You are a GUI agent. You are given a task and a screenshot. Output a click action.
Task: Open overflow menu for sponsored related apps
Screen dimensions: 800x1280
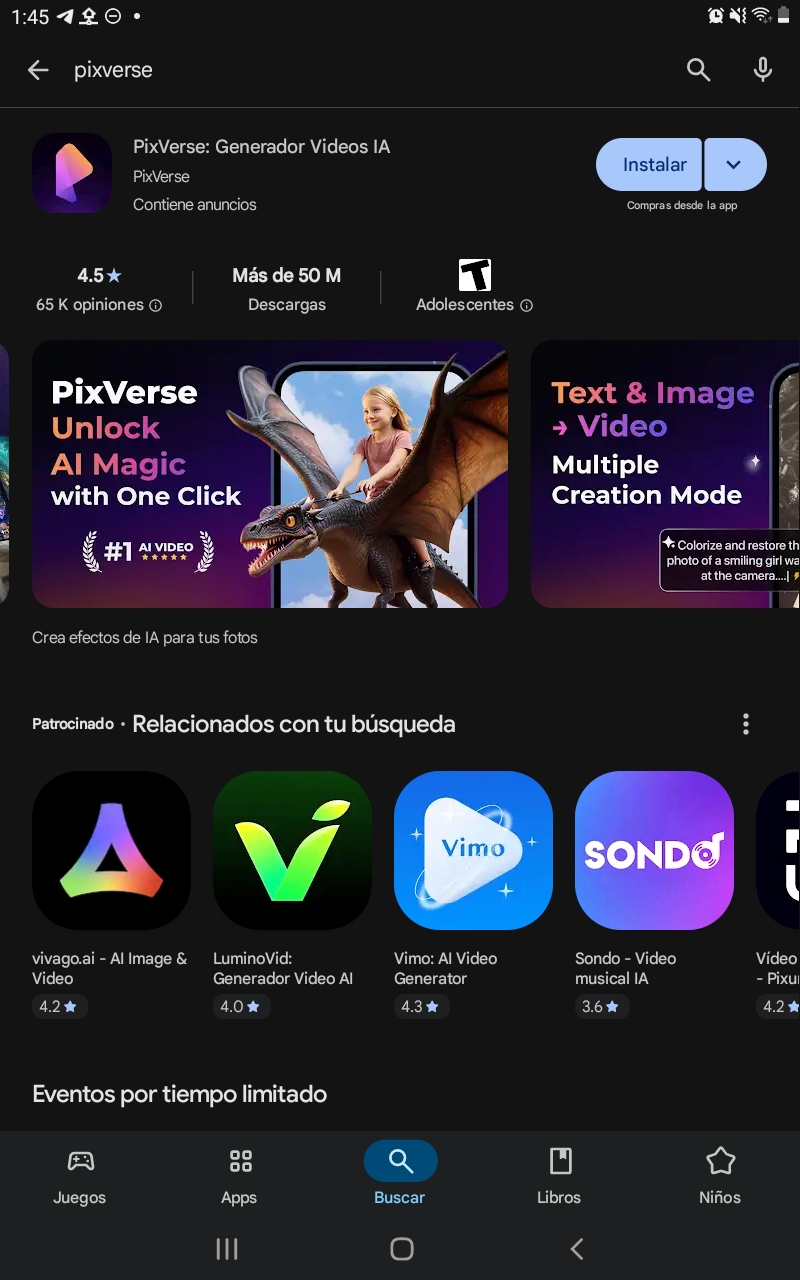[746, 724]
